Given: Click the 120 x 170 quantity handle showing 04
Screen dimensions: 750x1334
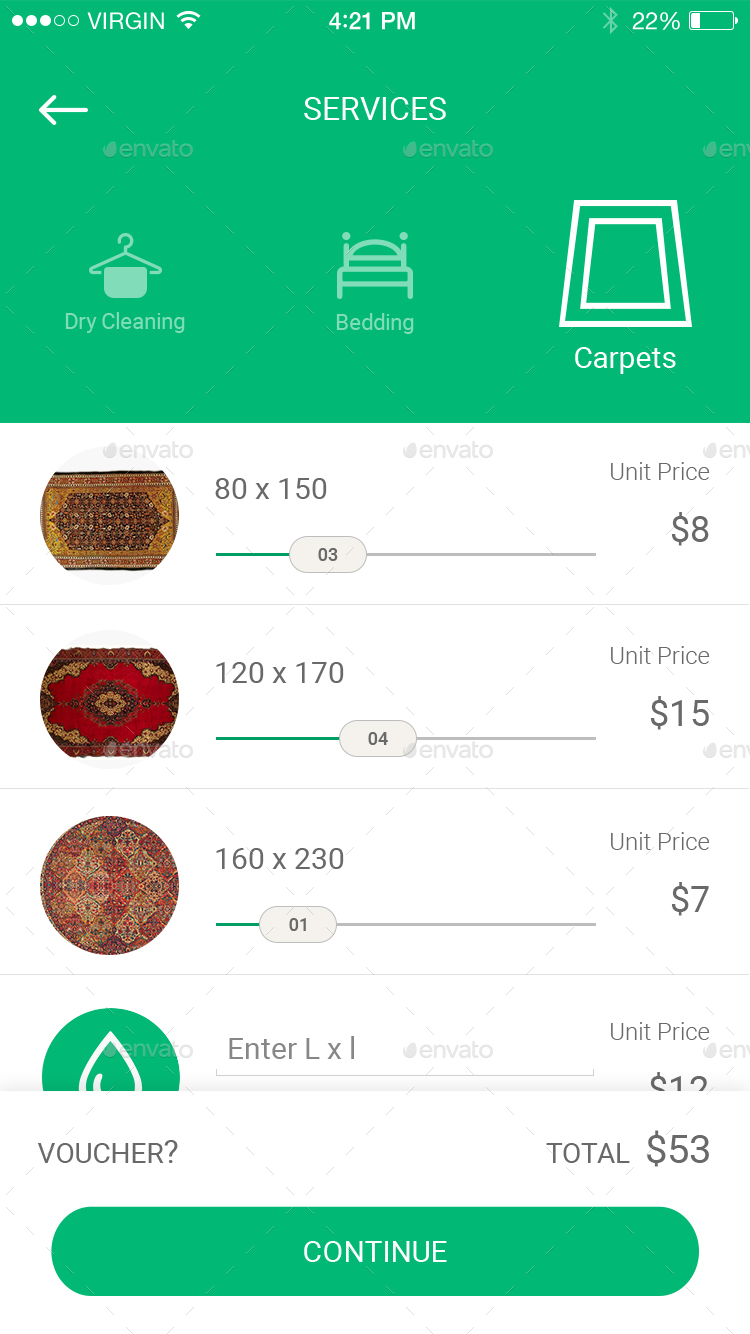Looking at the screenshot, I should coord(378,738).
